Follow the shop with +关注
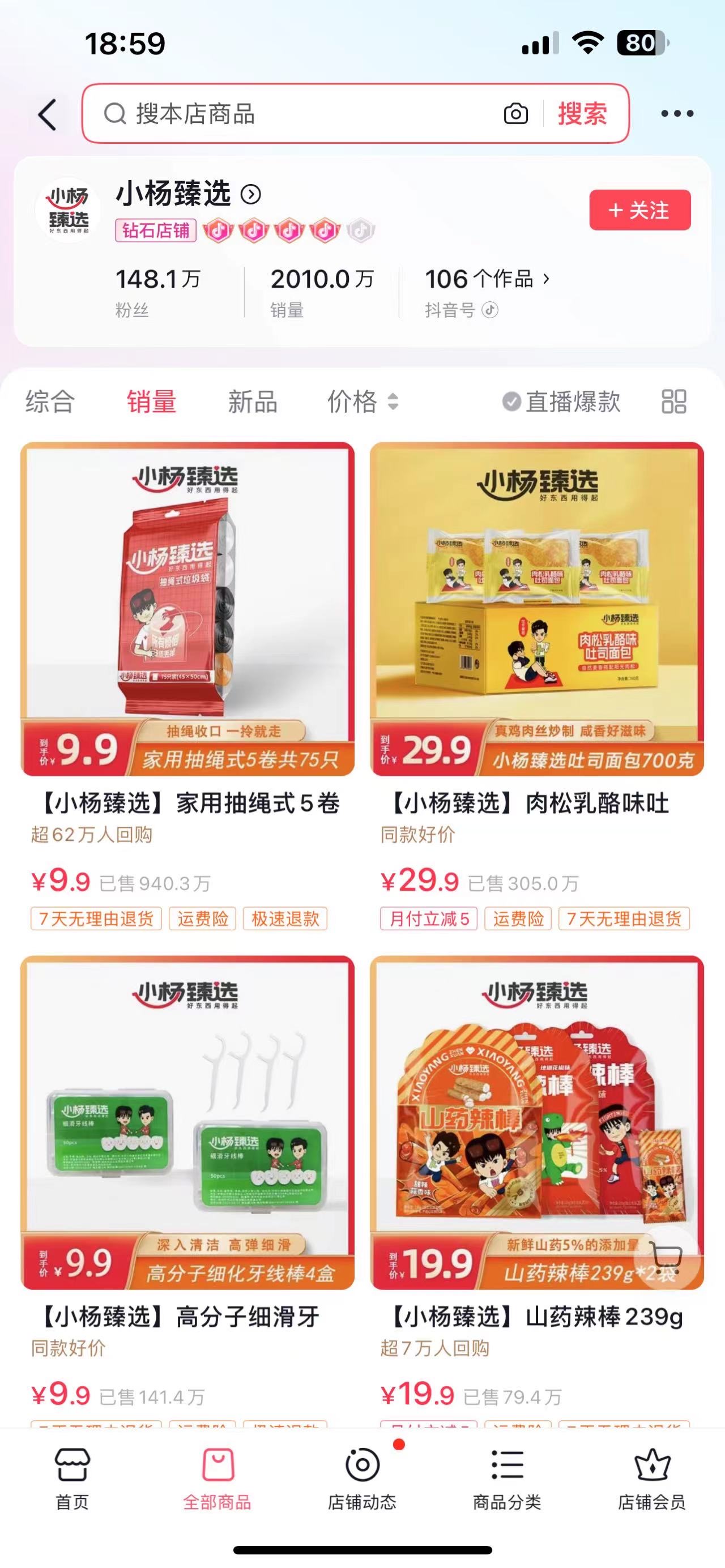725x1568 pixels. click(639, 210)
